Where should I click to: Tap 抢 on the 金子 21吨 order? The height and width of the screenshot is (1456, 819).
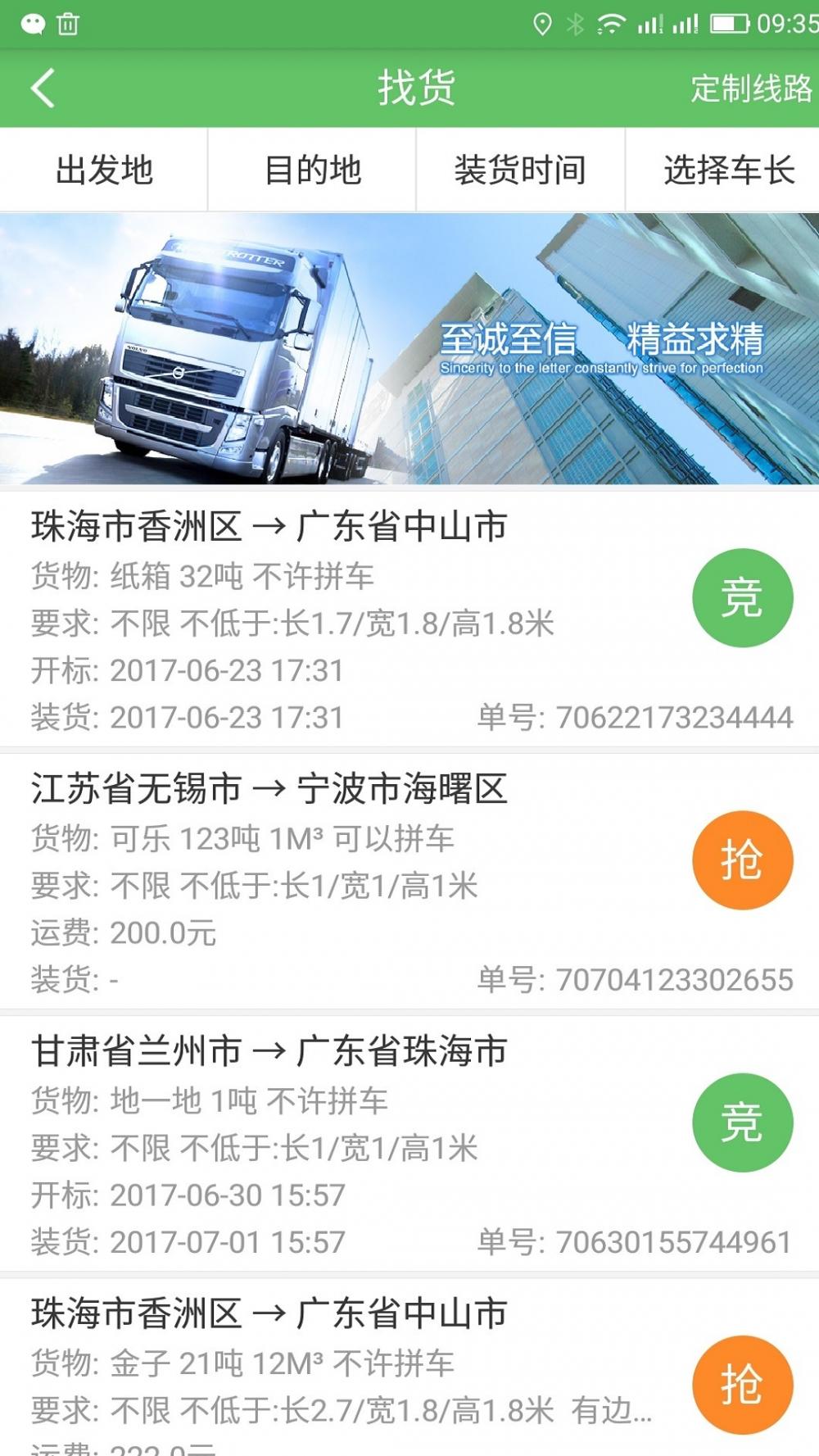pos(742,1385)
